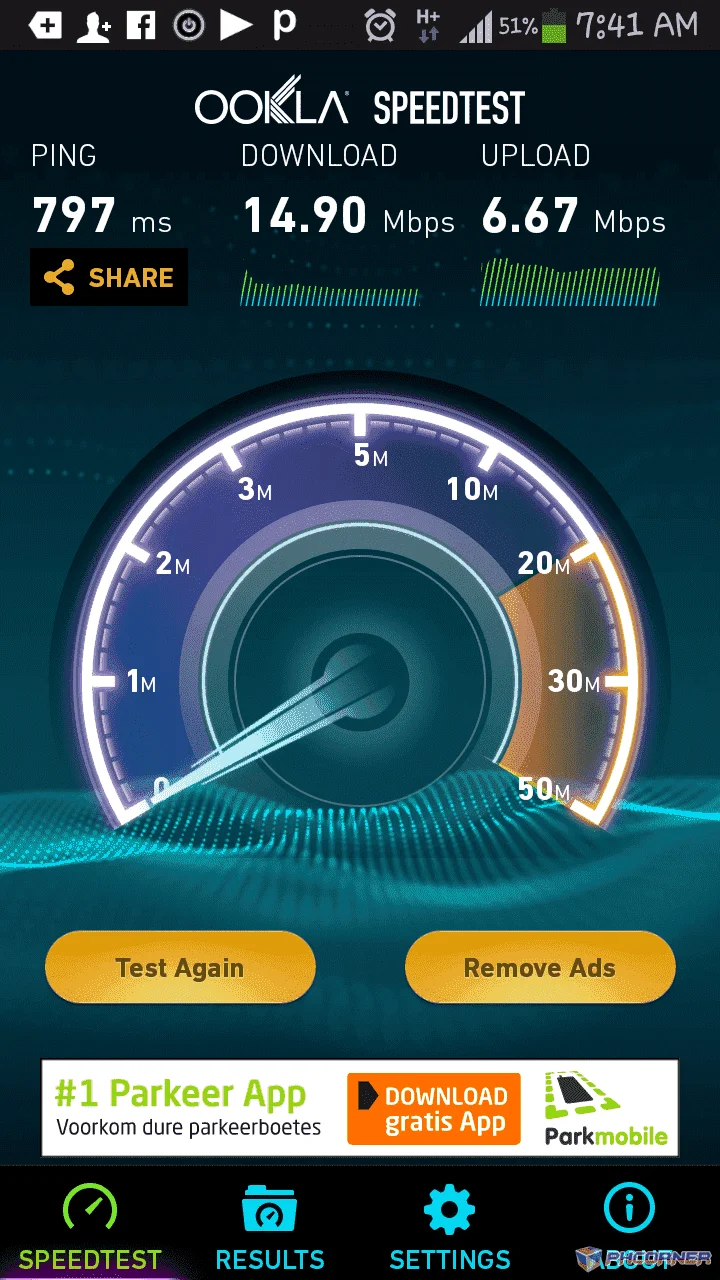The height and width of the screenshot is (1280, 720).
Task: Share the speed test result
Action: coord(109,277)
